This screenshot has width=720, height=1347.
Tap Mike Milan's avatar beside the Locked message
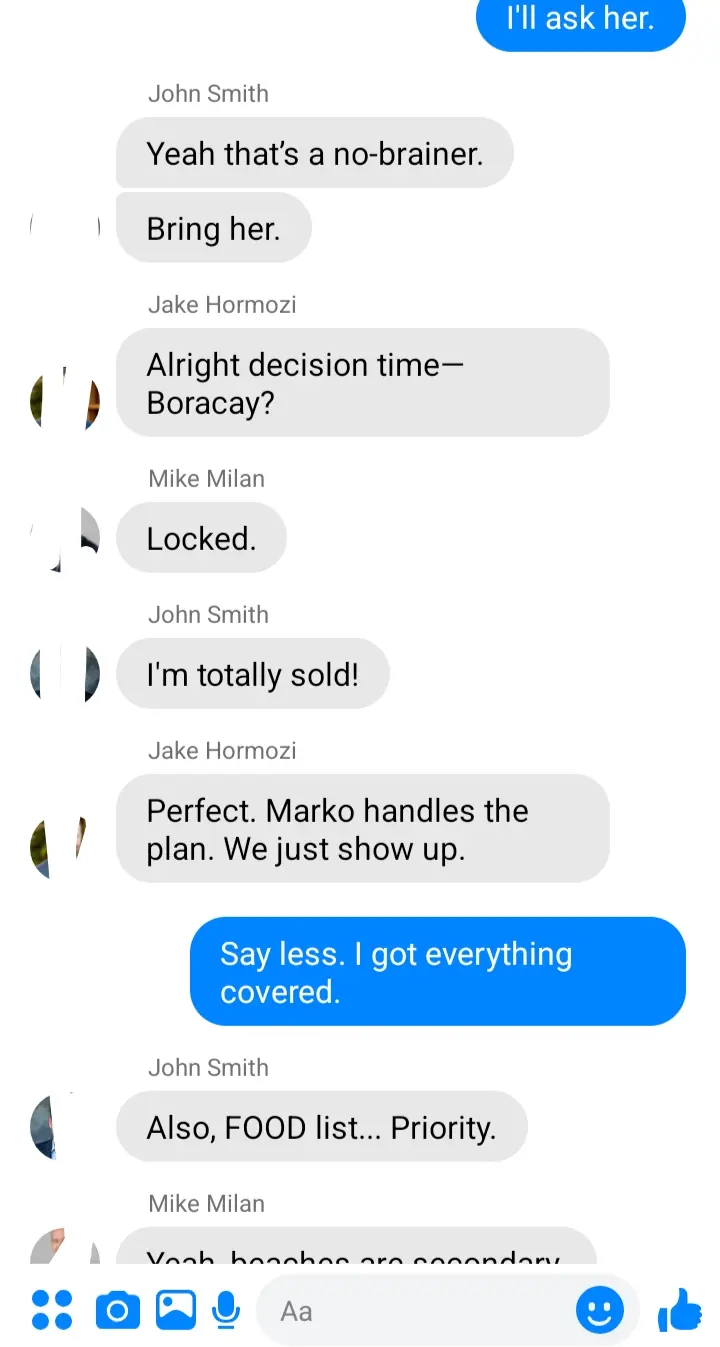pyautogui.click(x=65, y=537)
